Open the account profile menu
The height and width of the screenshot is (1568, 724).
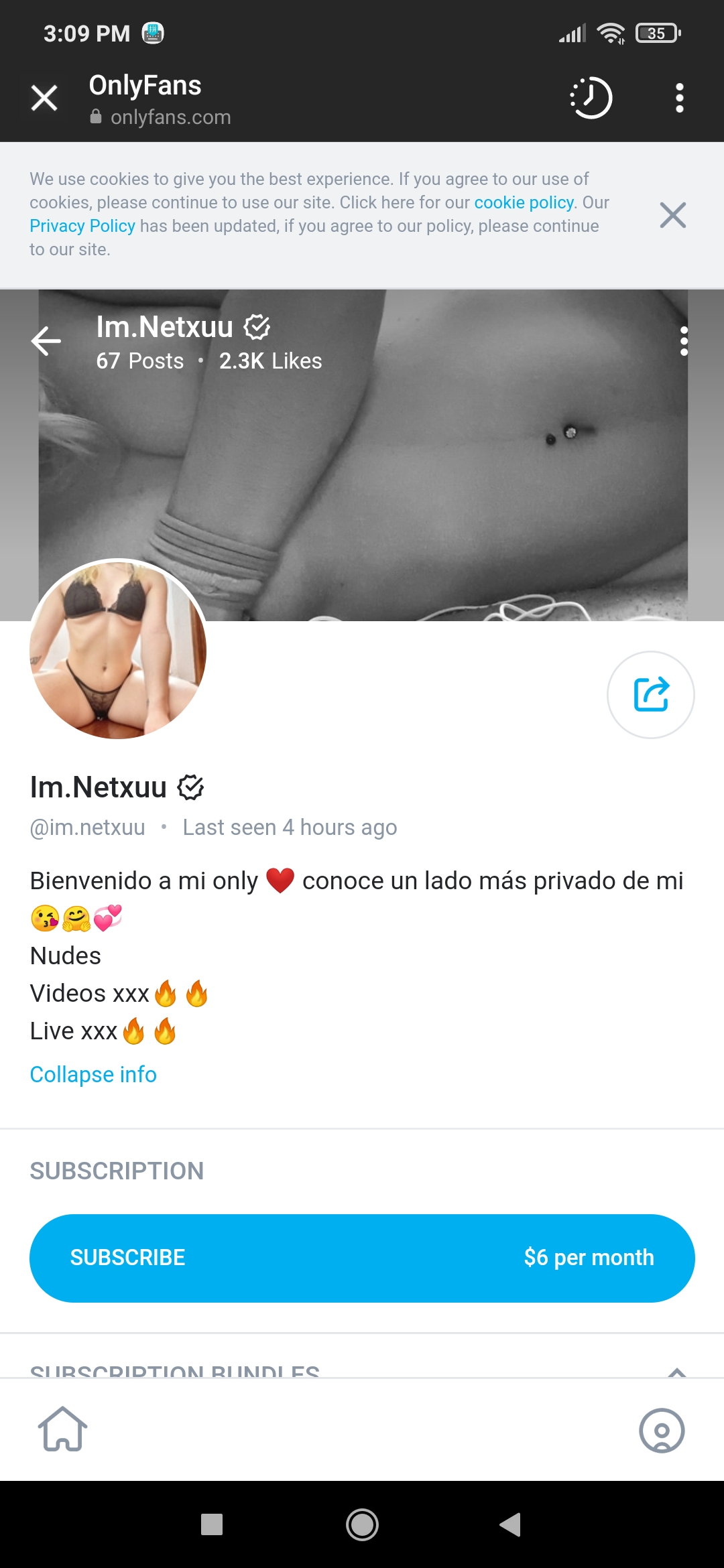click(x=661, y=1431)
